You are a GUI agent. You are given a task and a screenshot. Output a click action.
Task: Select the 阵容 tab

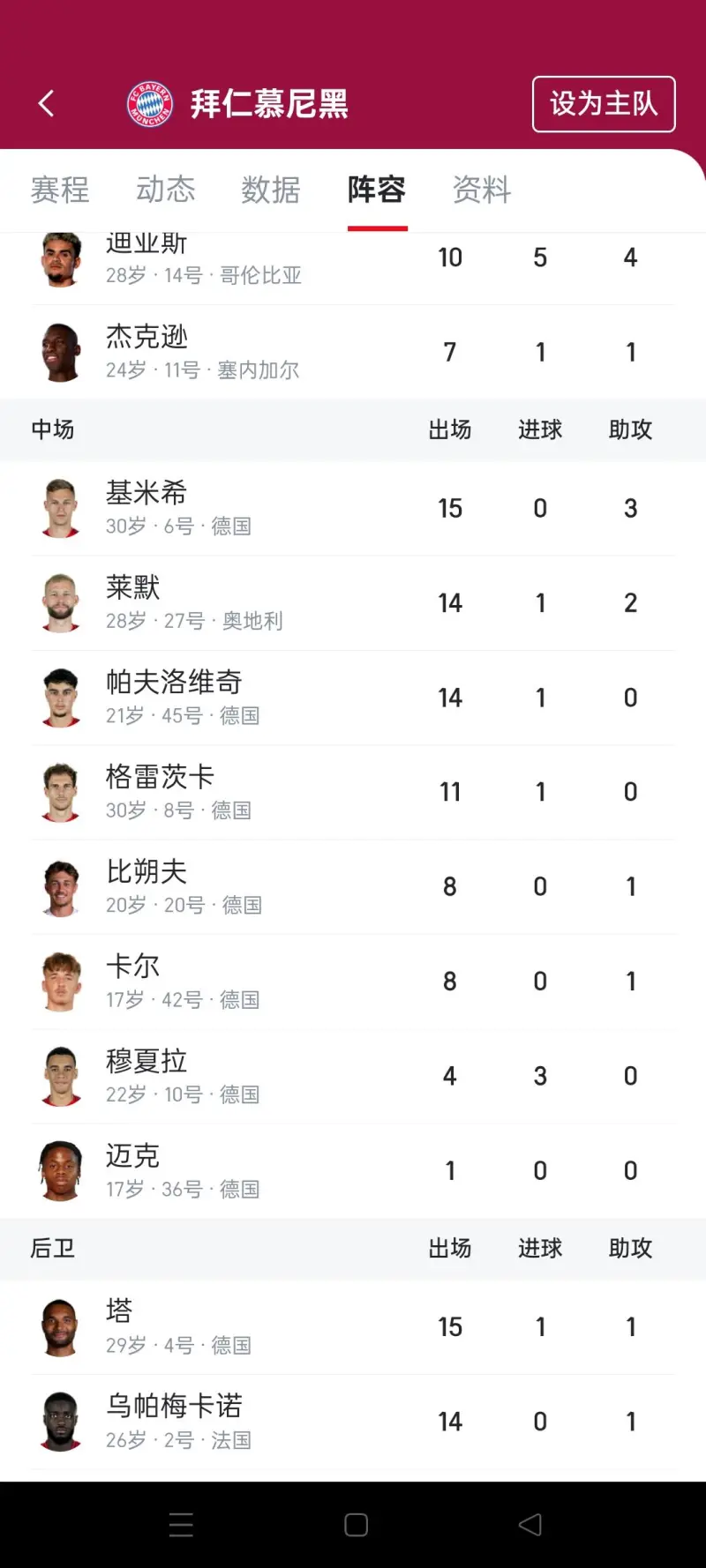(x=377, y=190)
